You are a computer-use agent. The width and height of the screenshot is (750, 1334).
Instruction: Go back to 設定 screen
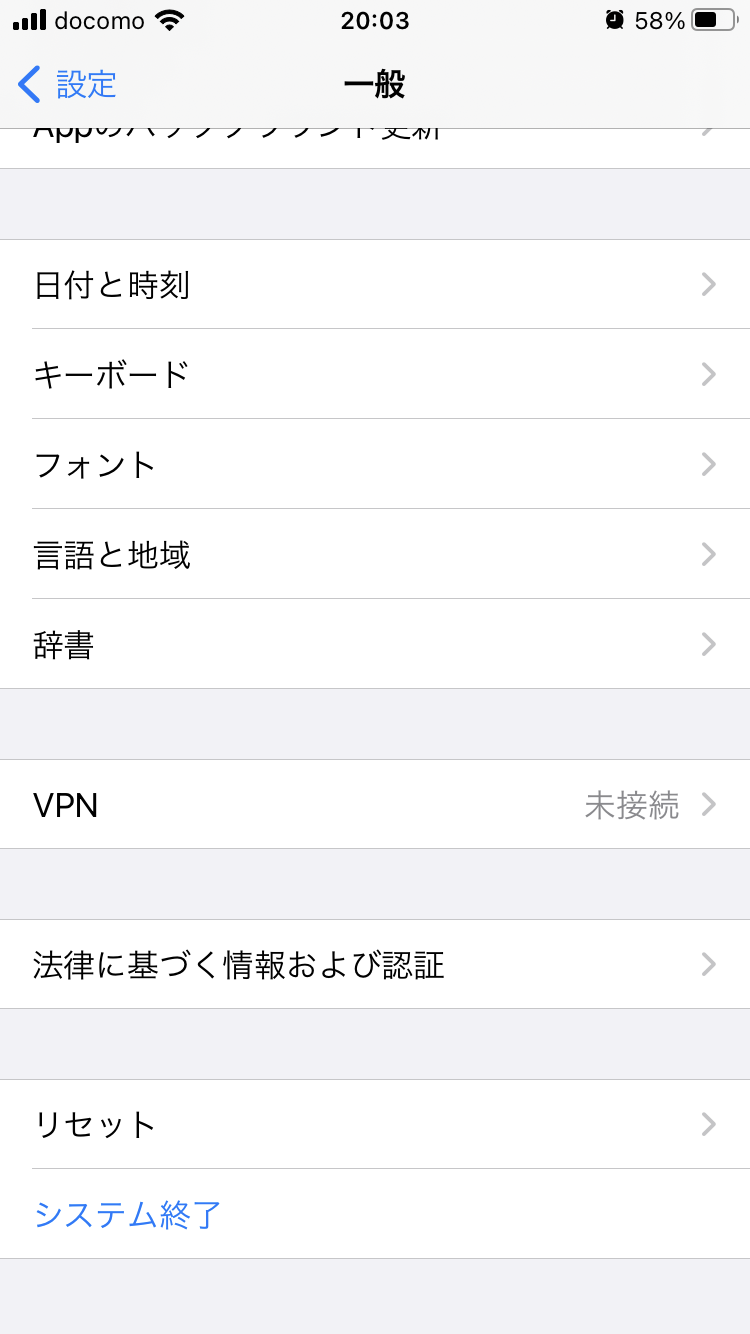[68, 84]
